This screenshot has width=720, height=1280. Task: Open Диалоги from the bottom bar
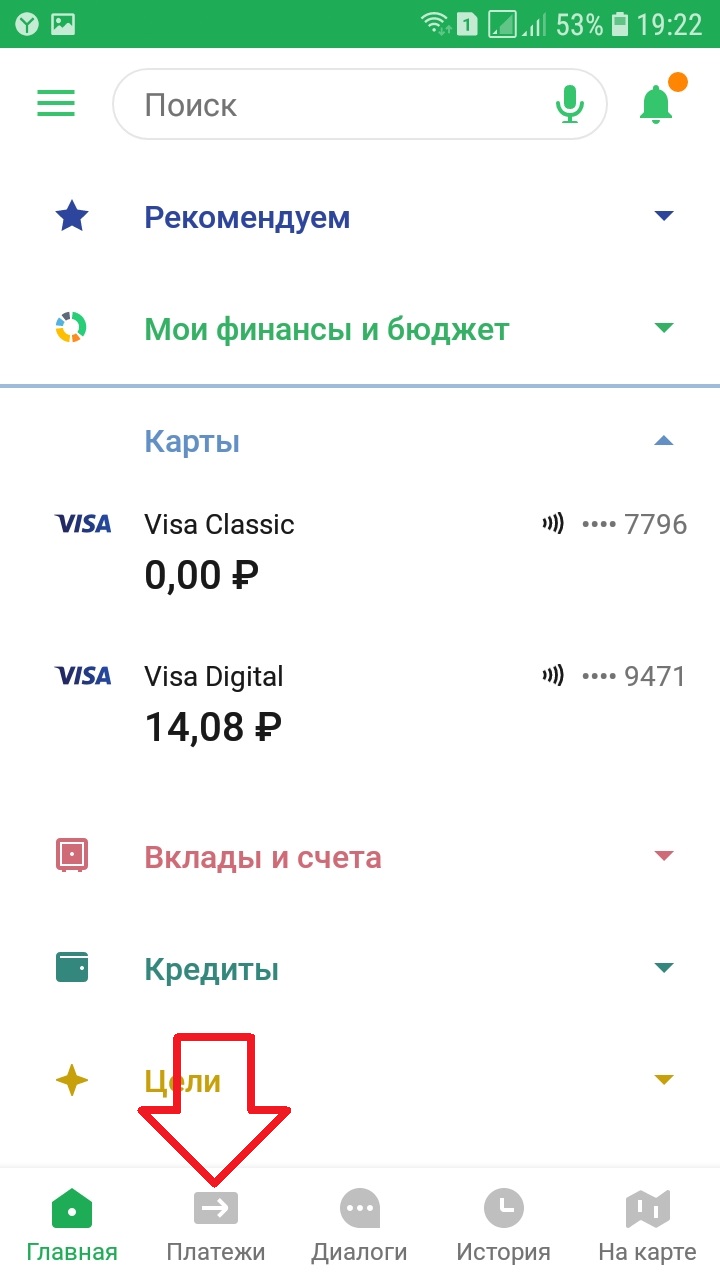click(x=360, y=1207)
